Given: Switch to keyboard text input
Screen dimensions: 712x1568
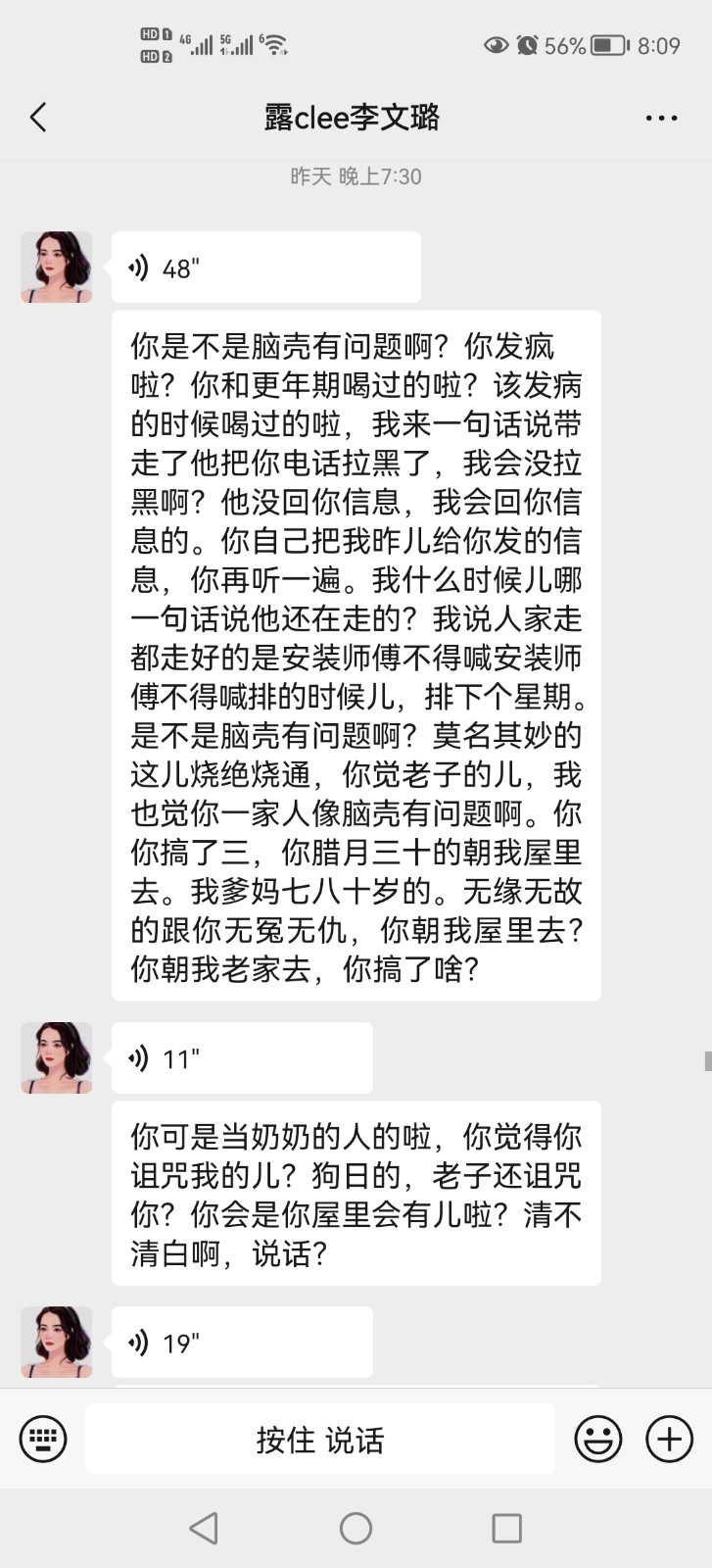Looking at the screenshot, I should pyautogui.click(x=43, y=1439).
